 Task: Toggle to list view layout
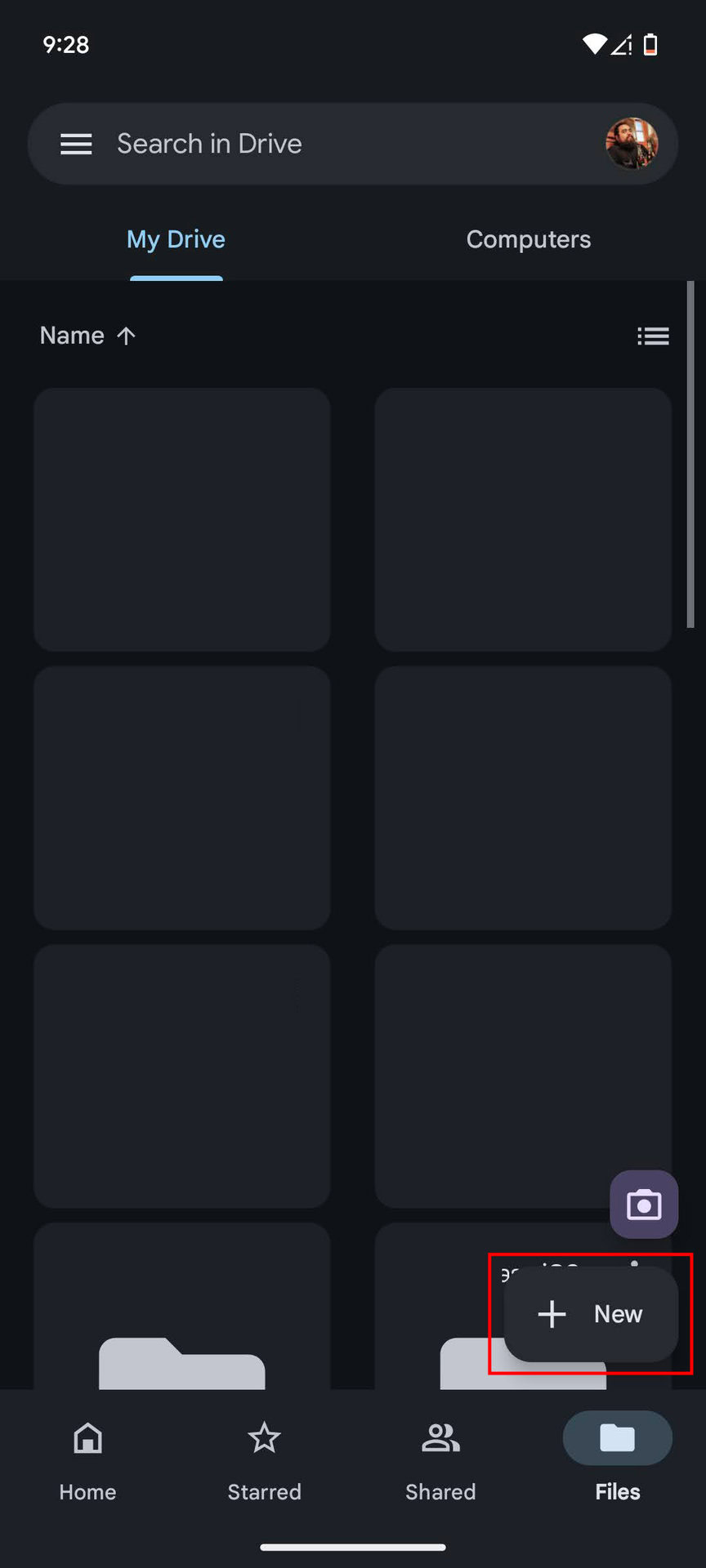click(x=653, y=336)
